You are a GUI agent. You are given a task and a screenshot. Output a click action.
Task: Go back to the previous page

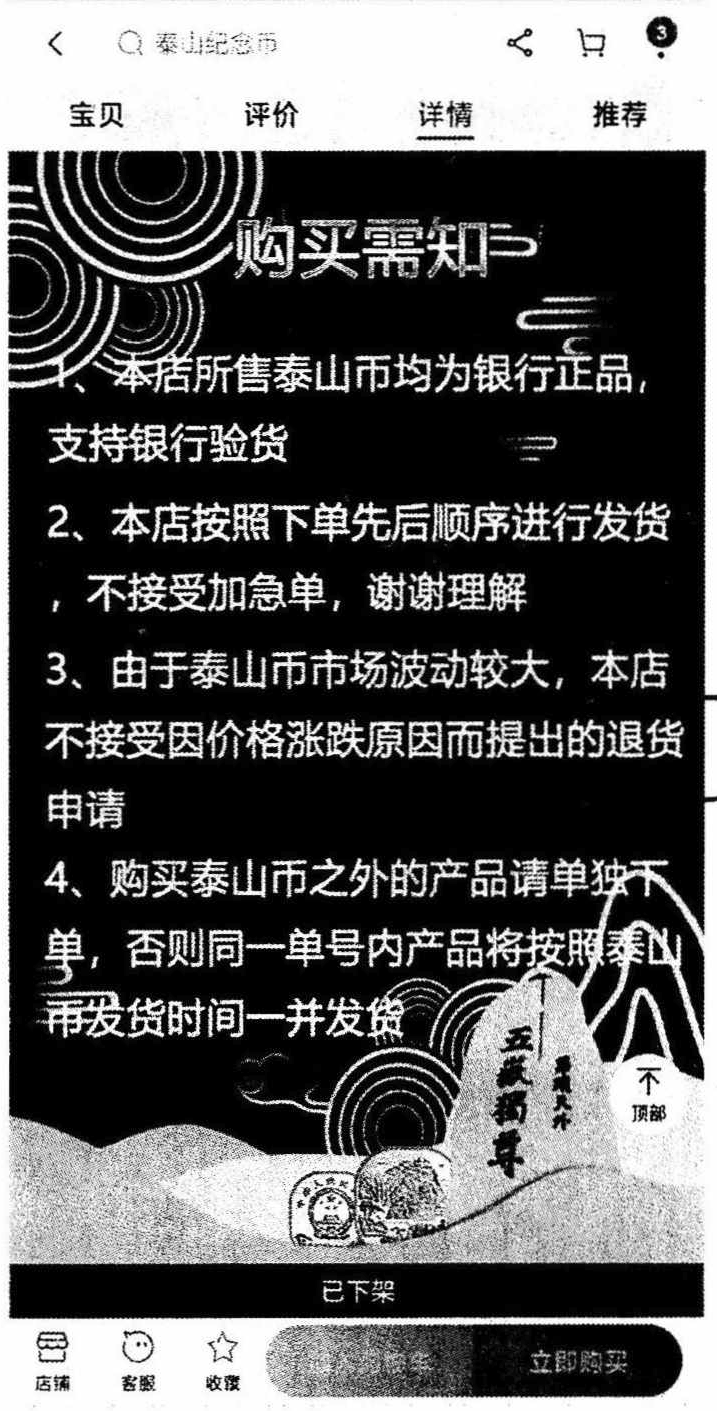(x=57, y=43)
